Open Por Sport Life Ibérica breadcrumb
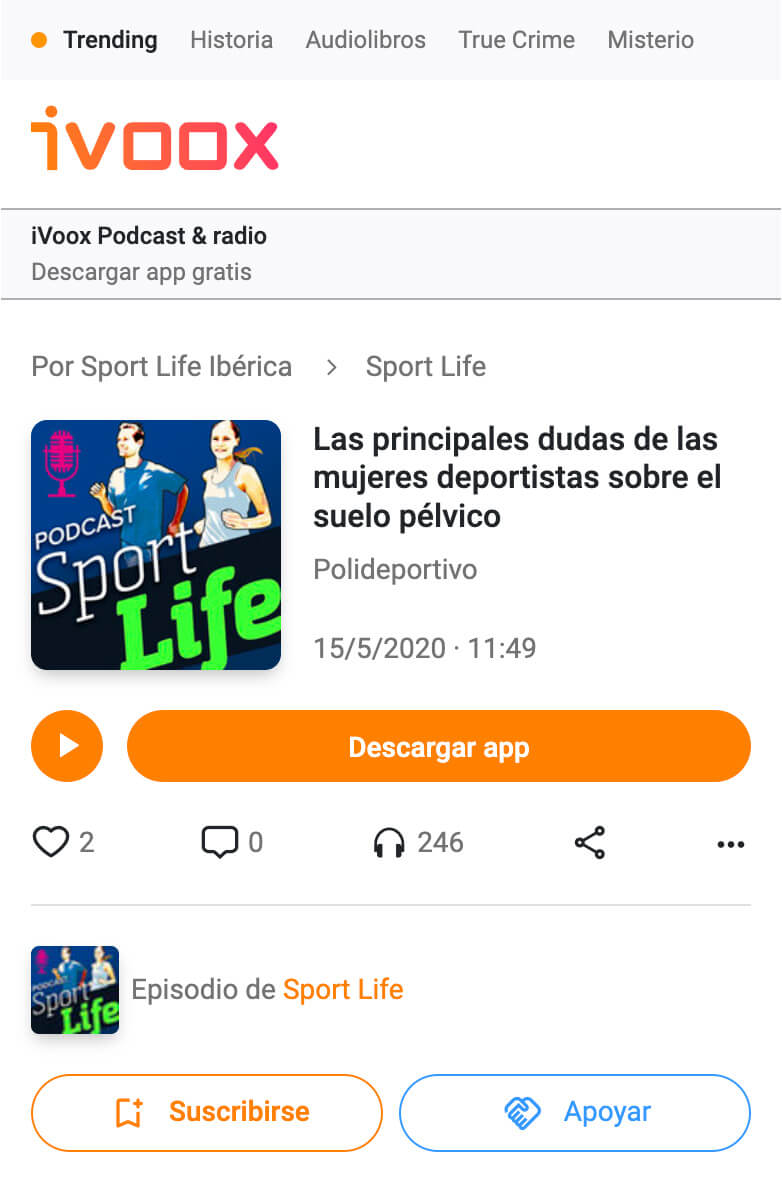This screenshot has height=1181, width=782. click(161, 366)
